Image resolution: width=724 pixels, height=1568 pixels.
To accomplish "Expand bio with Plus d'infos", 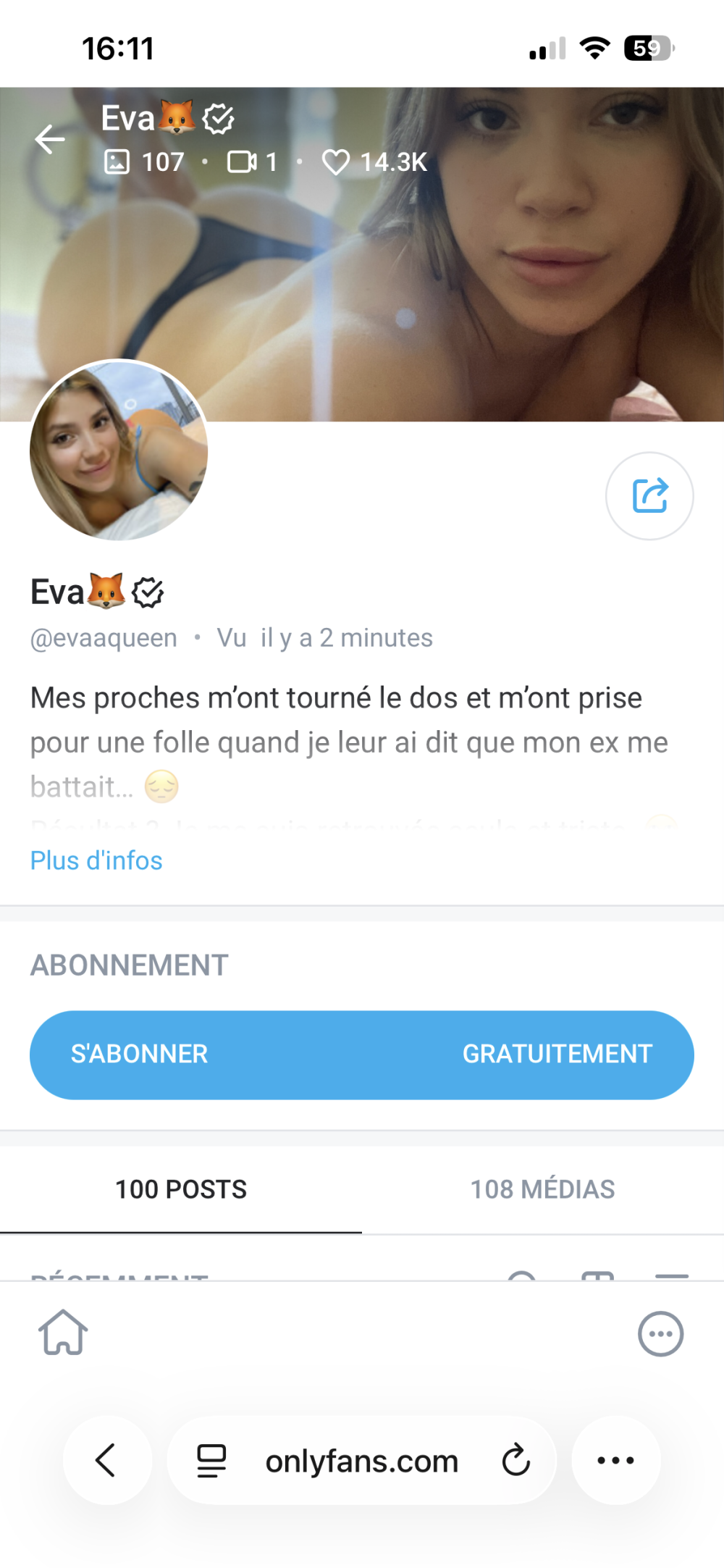I will (x=96, y=860).
